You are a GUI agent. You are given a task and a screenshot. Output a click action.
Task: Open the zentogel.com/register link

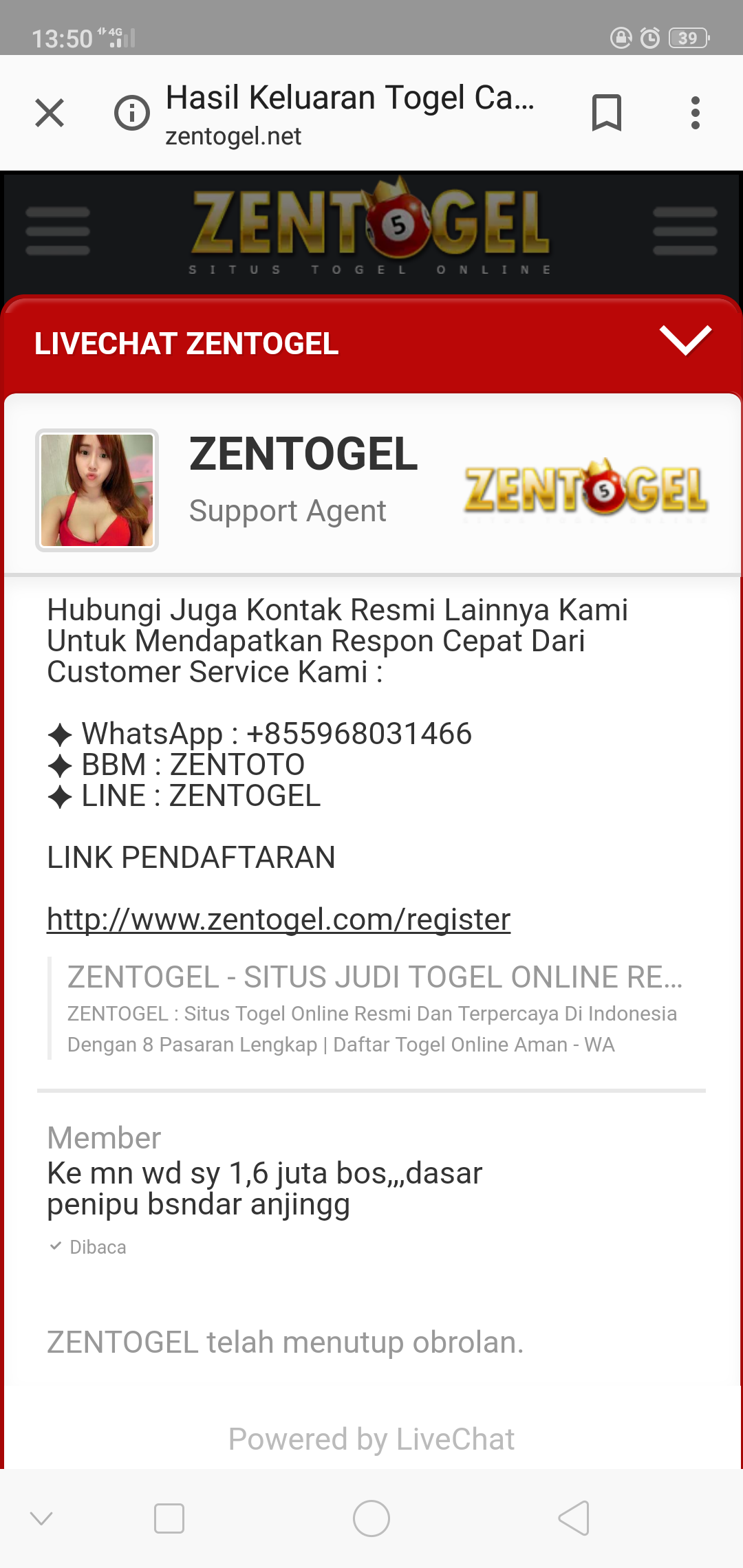(279, 919)
